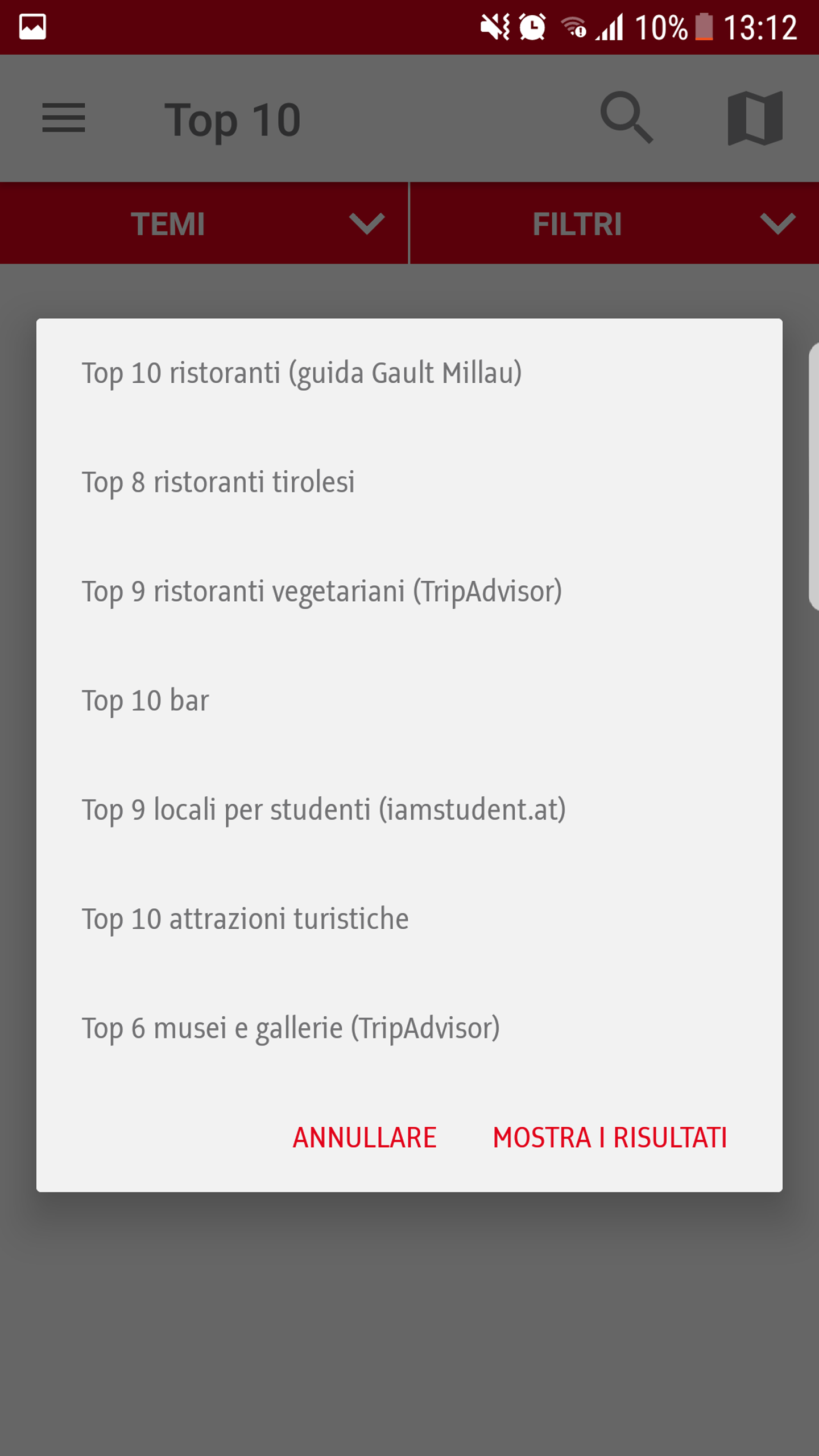Open the map view icon

pyautogui.click(x=755, y=118)
